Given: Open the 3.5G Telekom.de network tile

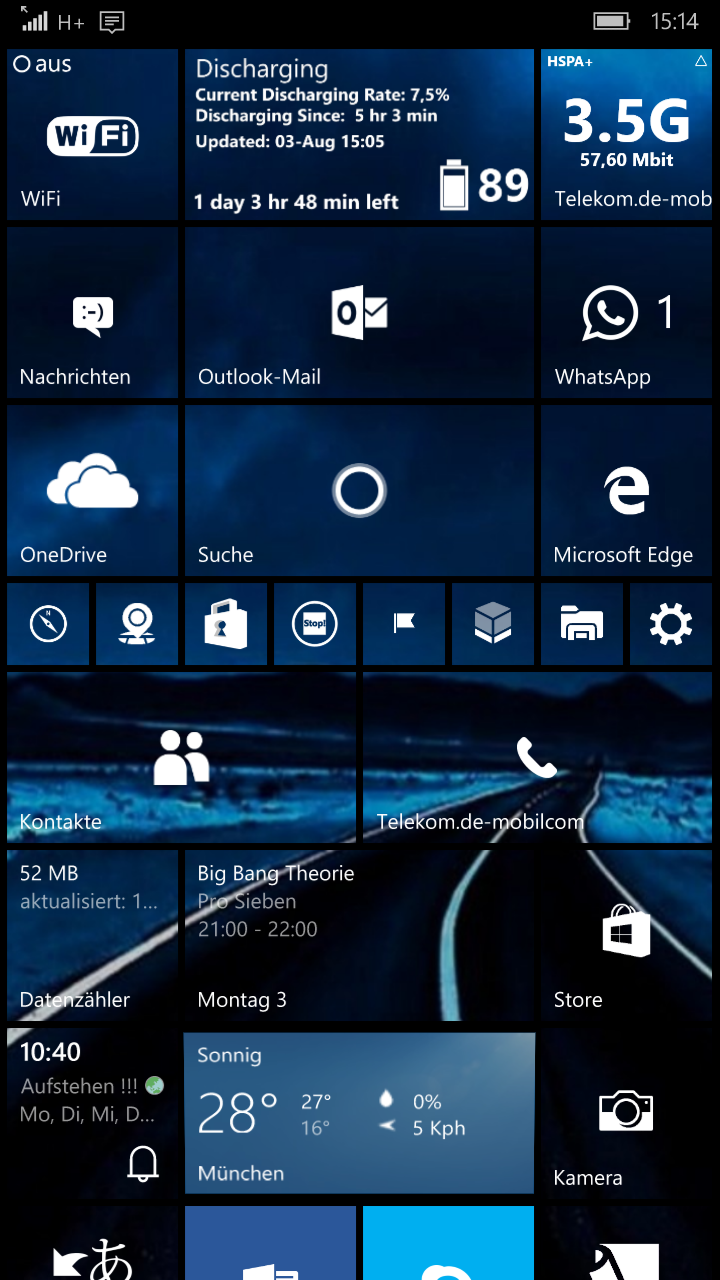Looking at the screenshot, I should 626,134.
